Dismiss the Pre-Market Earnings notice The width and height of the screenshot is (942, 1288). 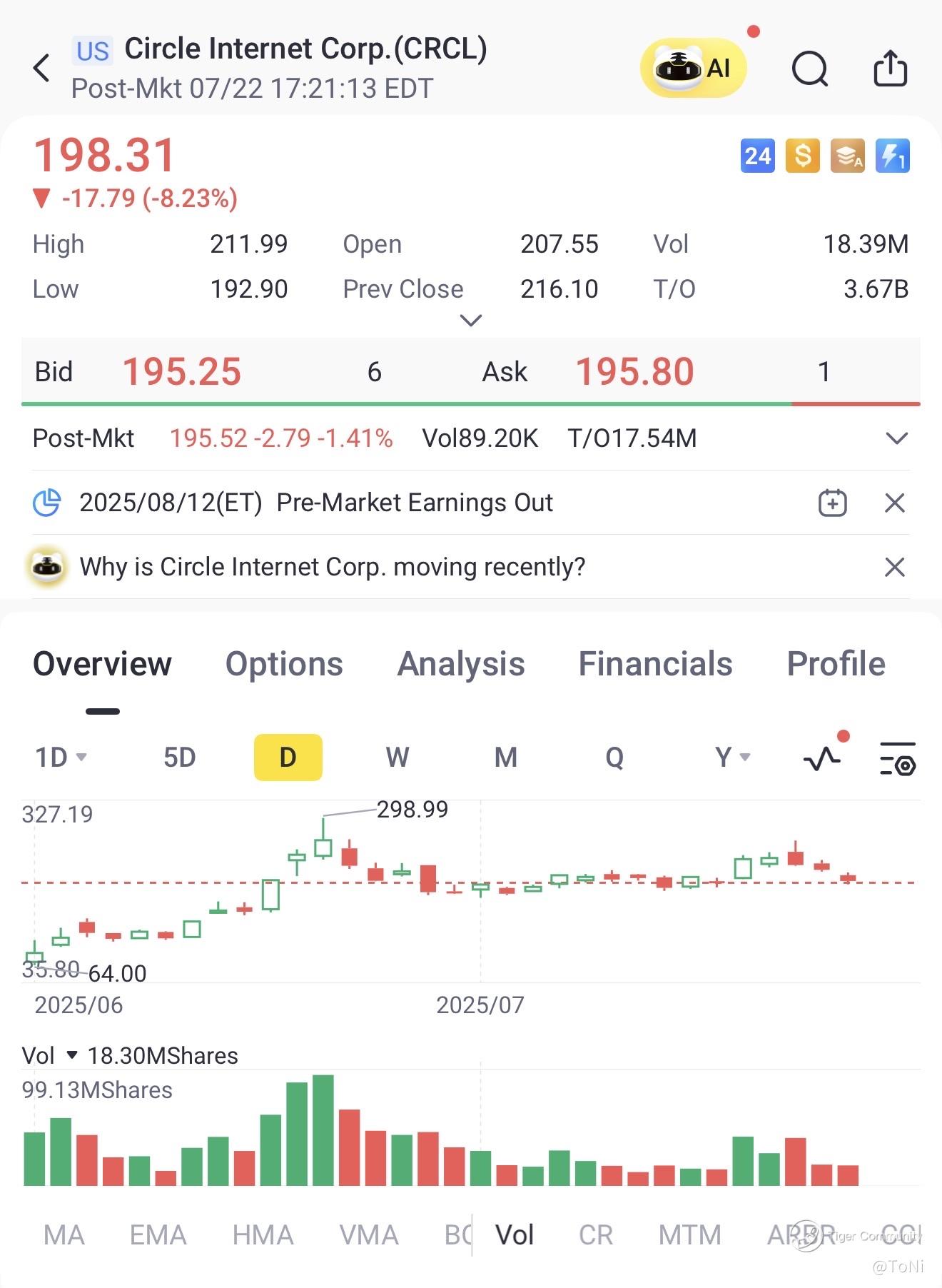pos(894,503)
